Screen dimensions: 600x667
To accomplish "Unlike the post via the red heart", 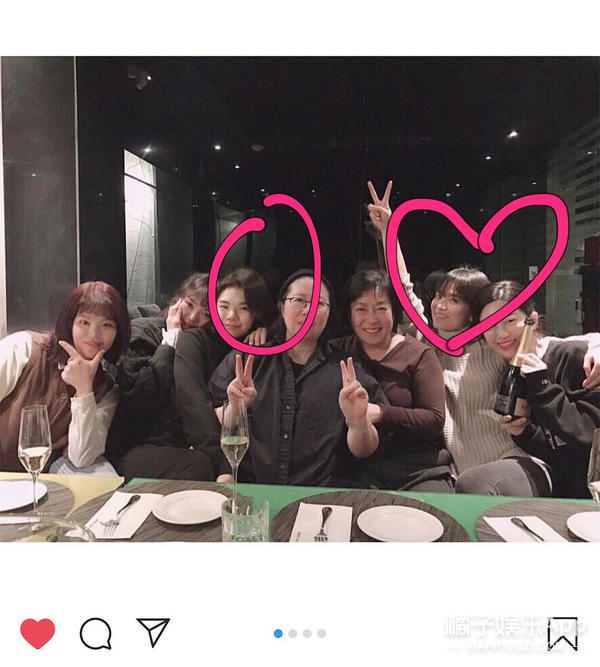I will (x=38, y=632).
